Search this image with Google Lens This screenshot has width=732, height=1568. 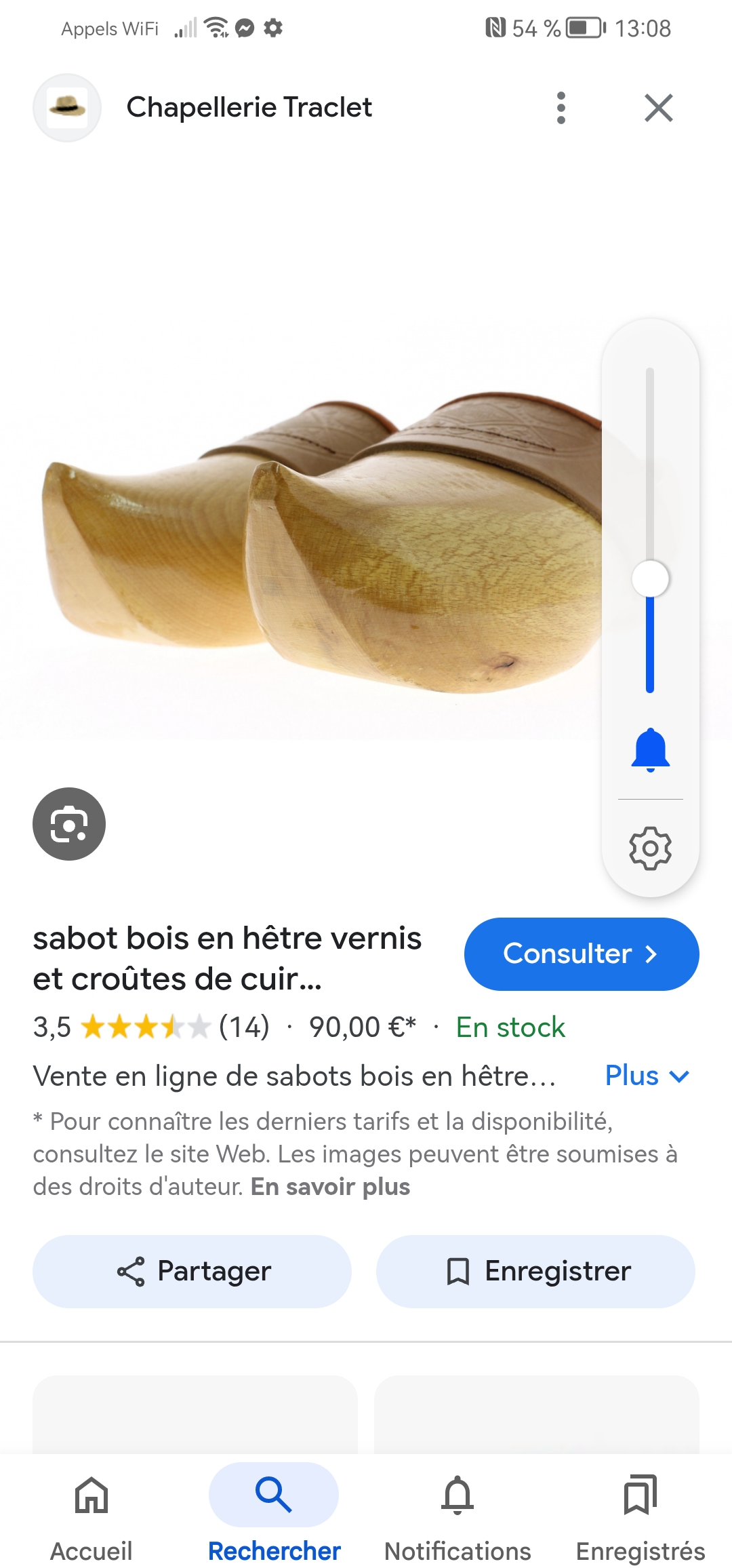point(69,824)
